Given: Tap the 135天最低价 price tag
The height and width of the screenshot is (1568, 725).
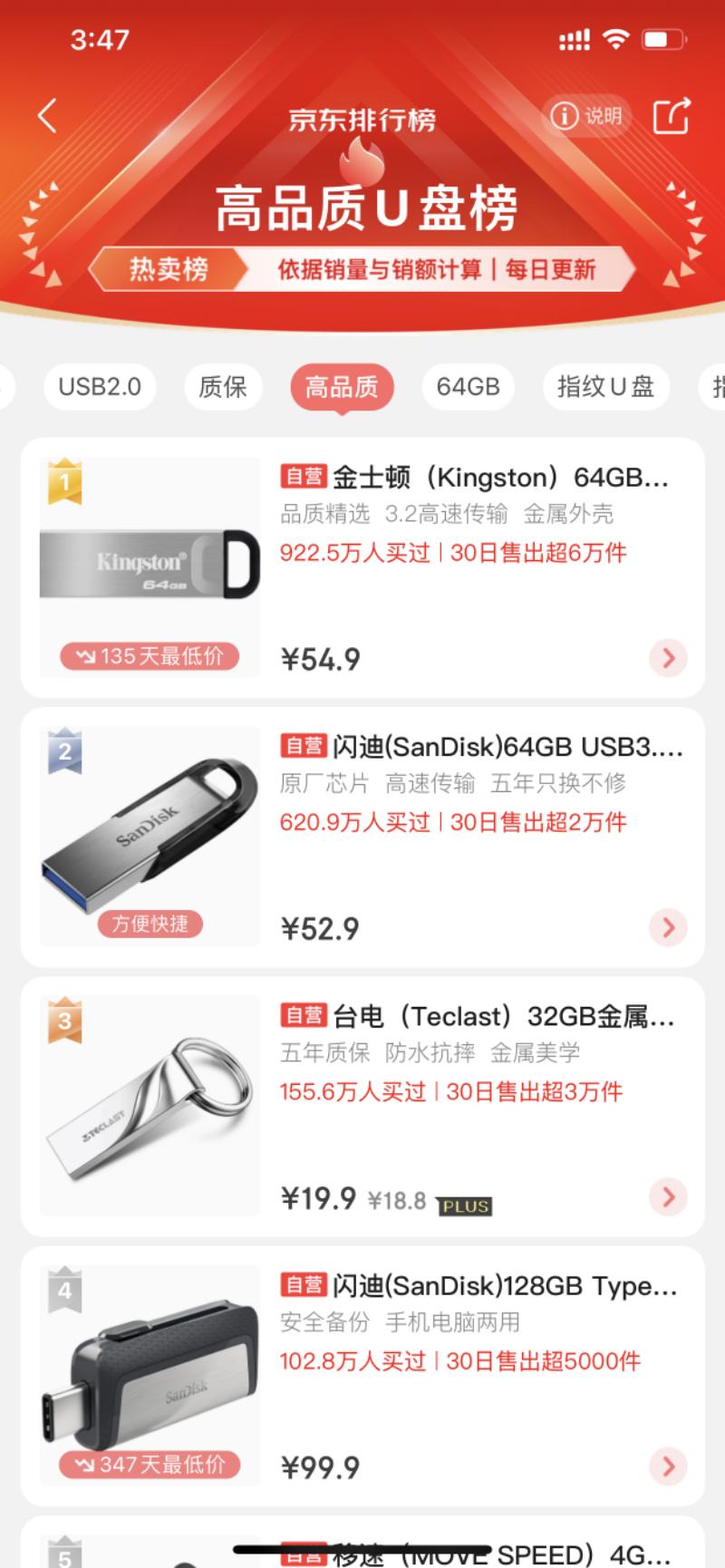Looking at the screenshot, I should [150, 656].
